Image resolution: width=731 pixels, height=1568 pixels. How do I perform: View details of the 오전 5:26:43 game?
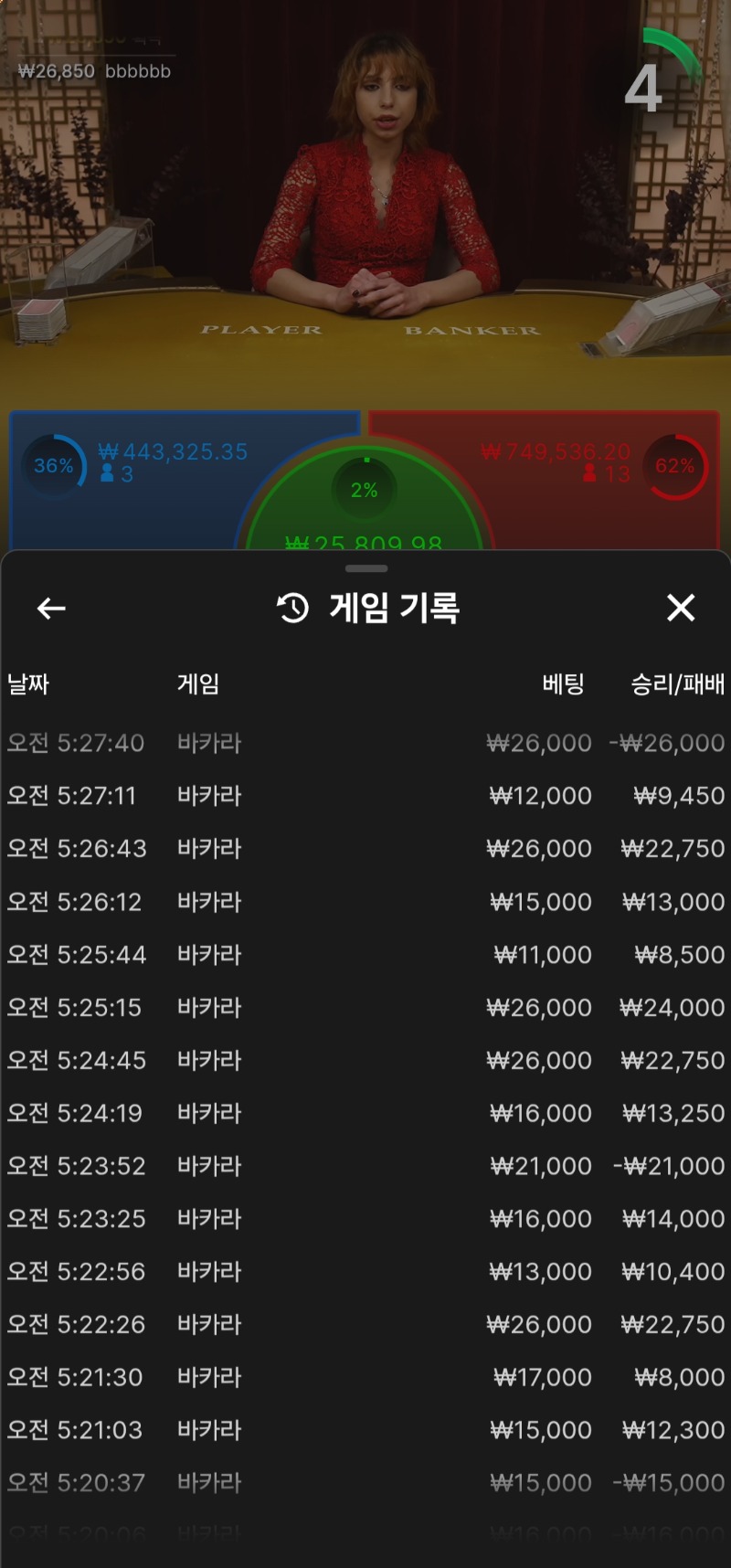point(365,849)
